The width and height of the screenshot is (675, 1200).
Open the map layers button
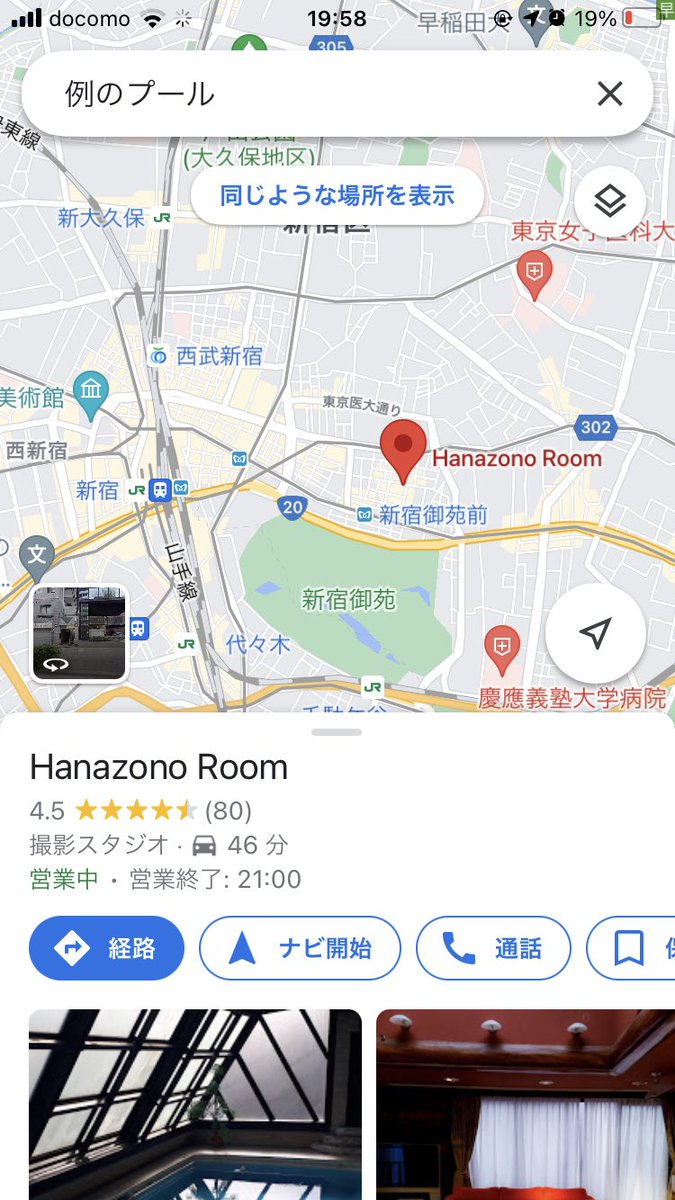point(609,201)
